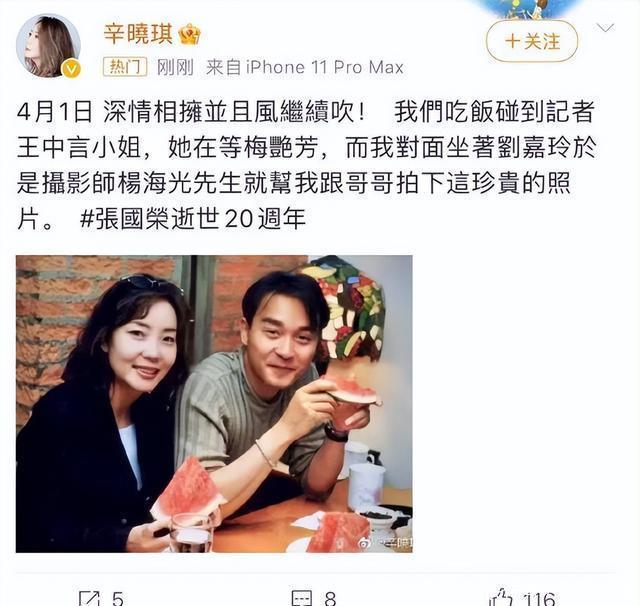Open the attached post photo
This screenshot has height=606, width=640.
[x=214, y=403]
